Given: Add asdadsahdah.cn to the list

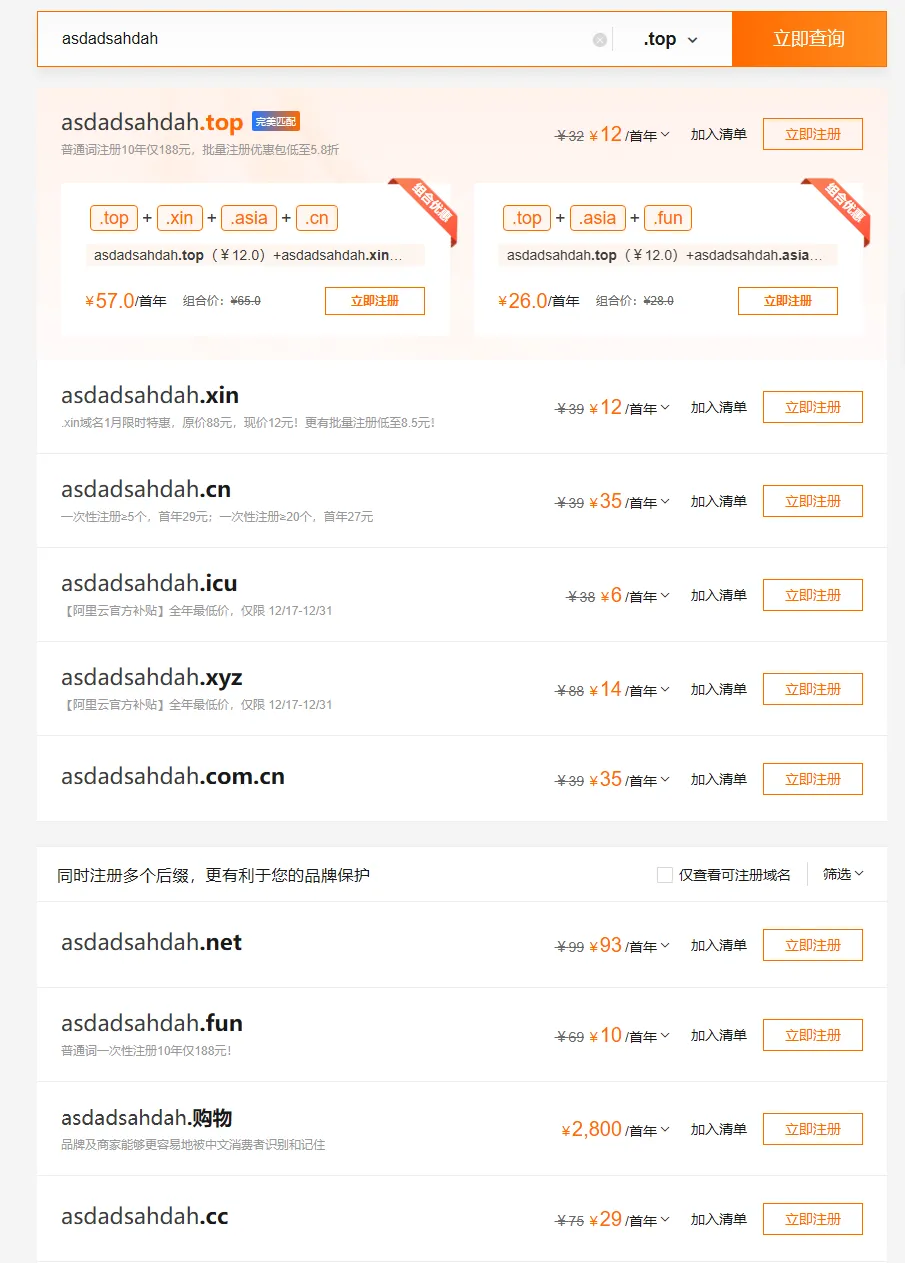Looking at the screenshot, I should 718,501.
